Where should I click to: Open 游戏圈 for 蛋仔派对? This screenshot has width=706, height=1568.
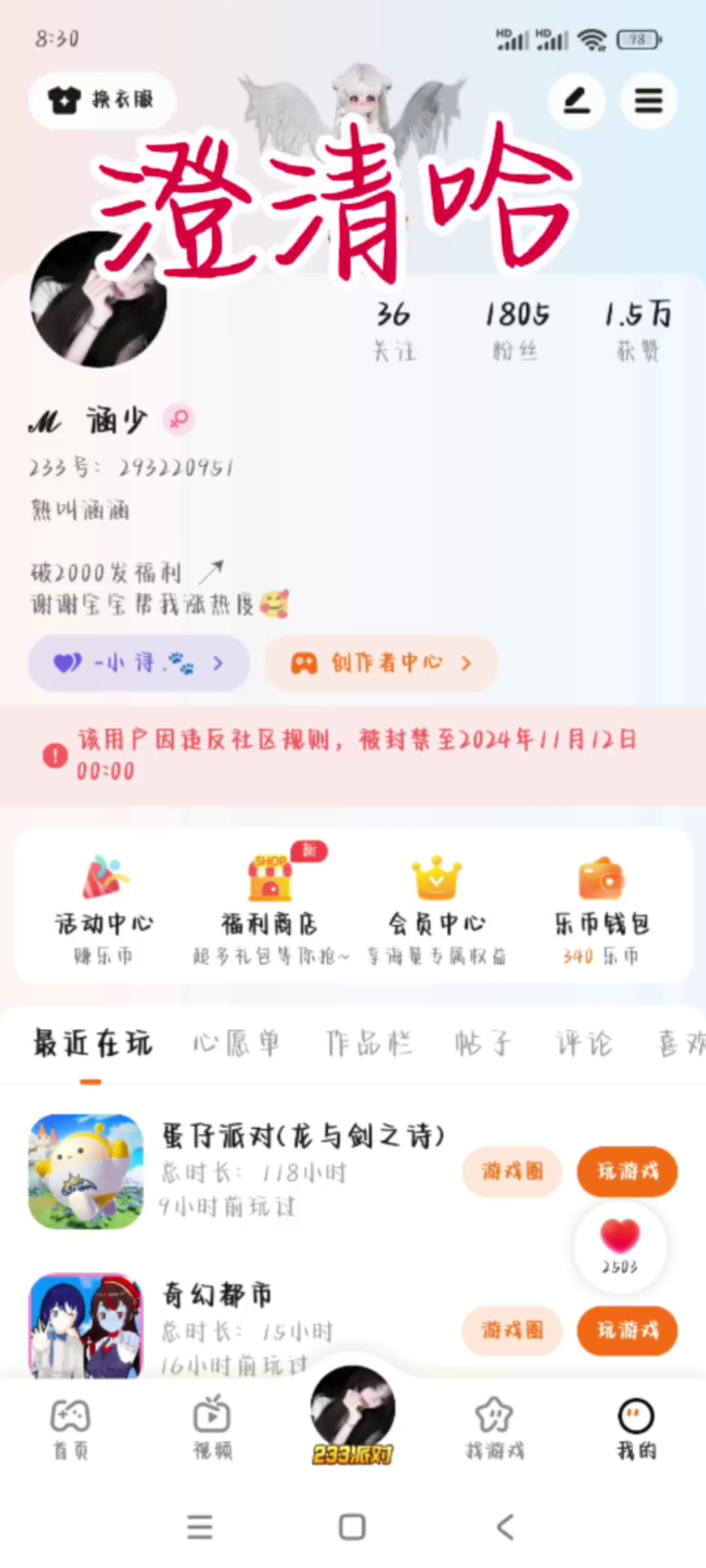pos(512,1171)
